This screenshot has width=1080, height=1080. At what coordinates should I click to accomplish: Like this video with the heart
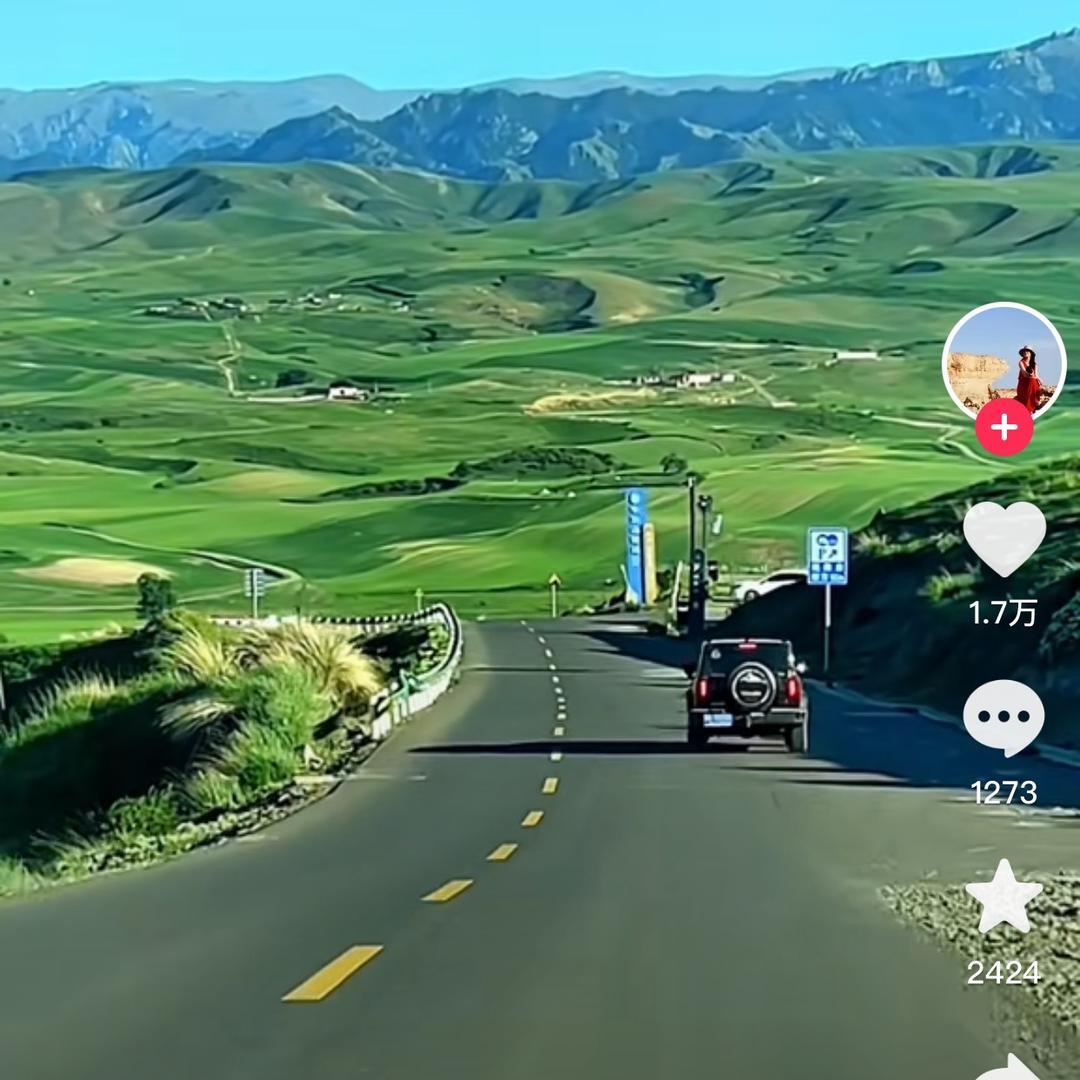coord(1004,539)
